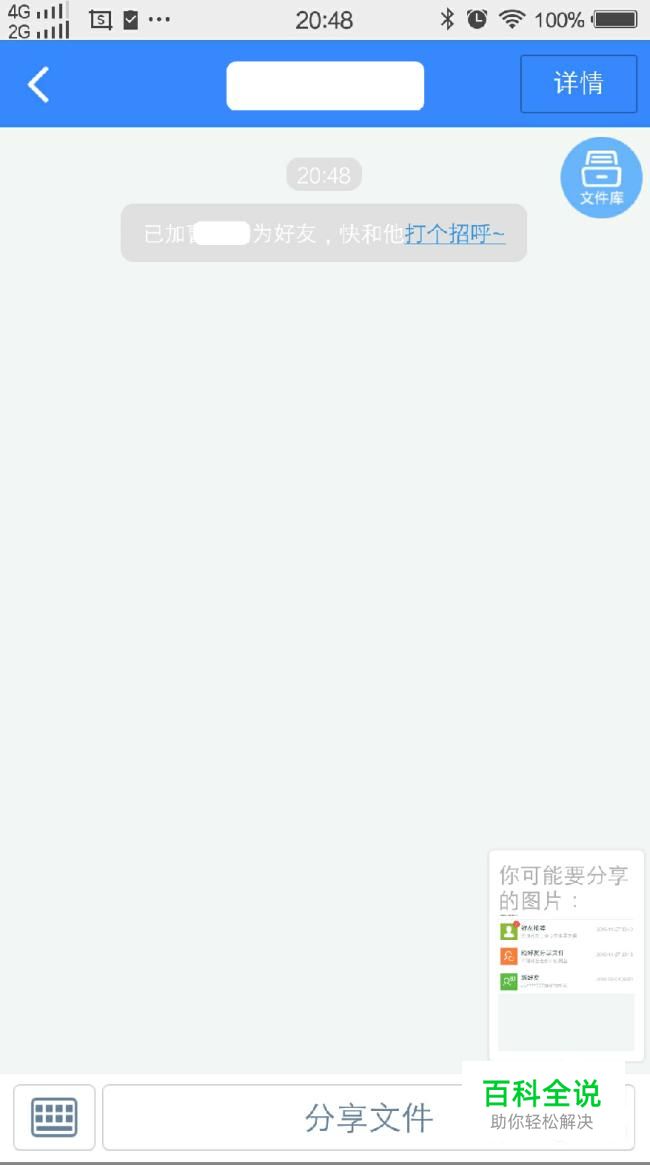Open the 详情 details page
The height and width of the screenshot is (1165, 650).
click(x=579, y=84)
